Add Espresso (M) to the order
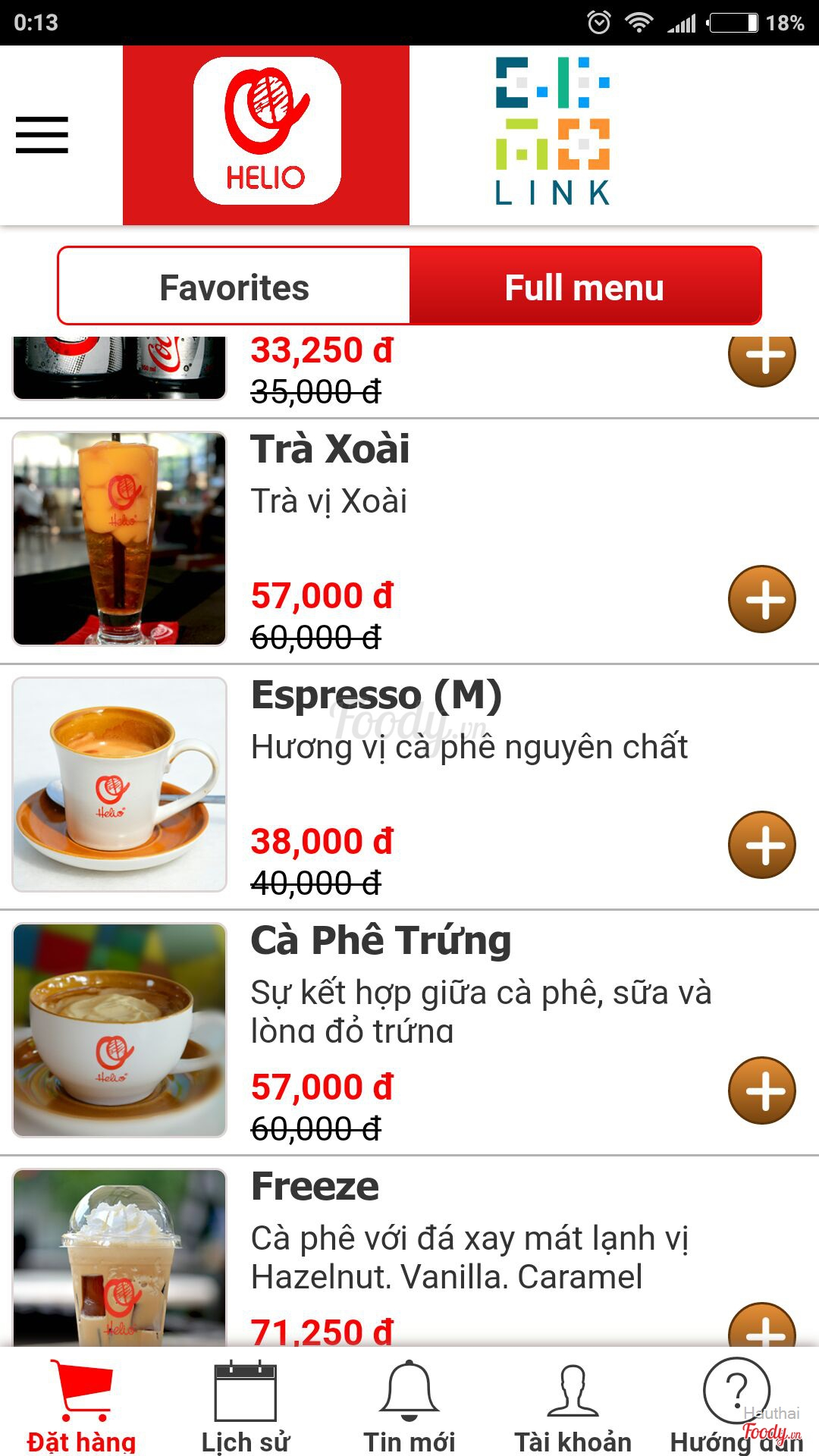Screen dimensions: 819x1456 [x=761, y=845]
